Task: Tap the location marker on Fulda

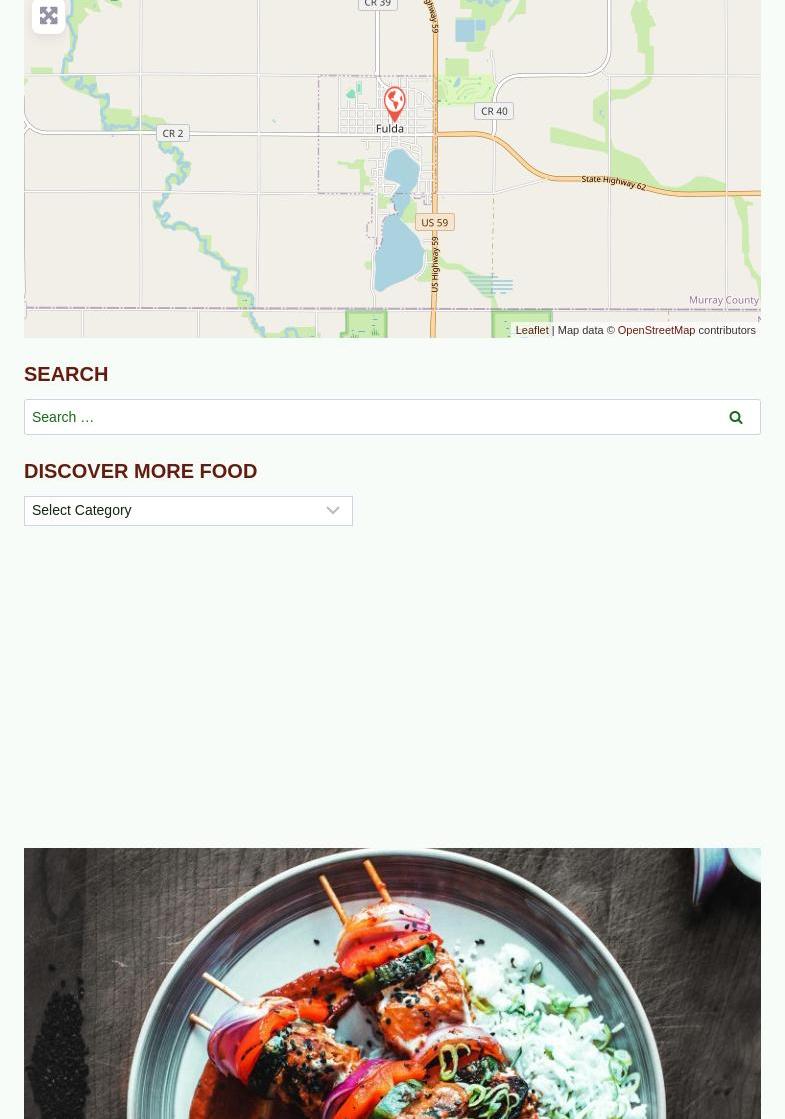Action: (395, 102)
